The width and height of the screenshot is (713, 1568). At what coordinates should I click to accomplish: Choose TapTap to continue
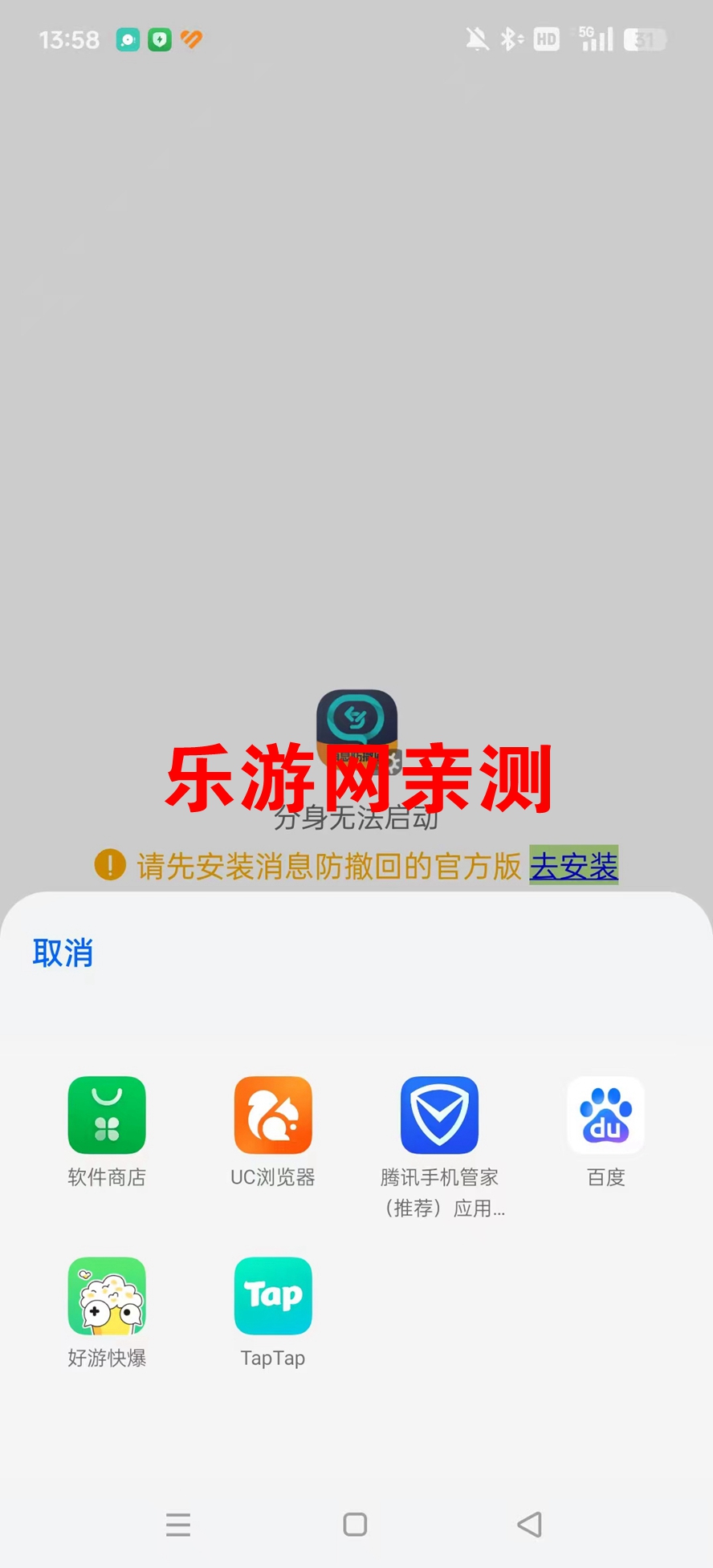[x=273, y=1296]
